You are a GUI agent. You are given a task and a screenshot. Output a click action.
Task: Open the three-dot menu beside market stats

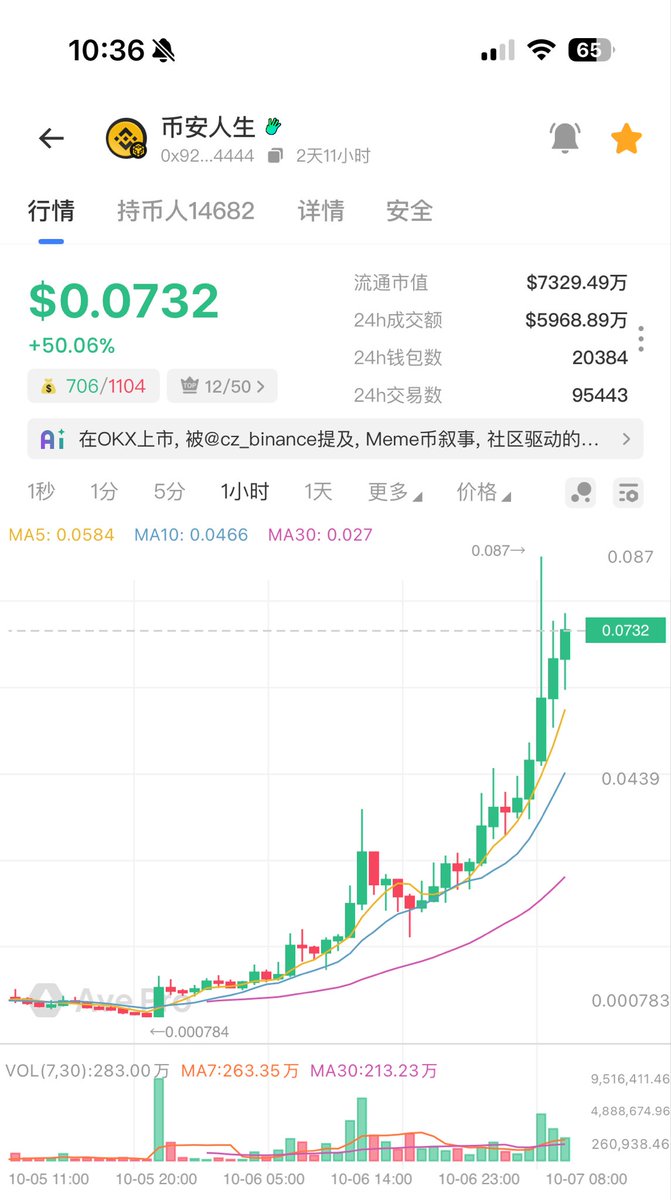[x=640, y=339]
